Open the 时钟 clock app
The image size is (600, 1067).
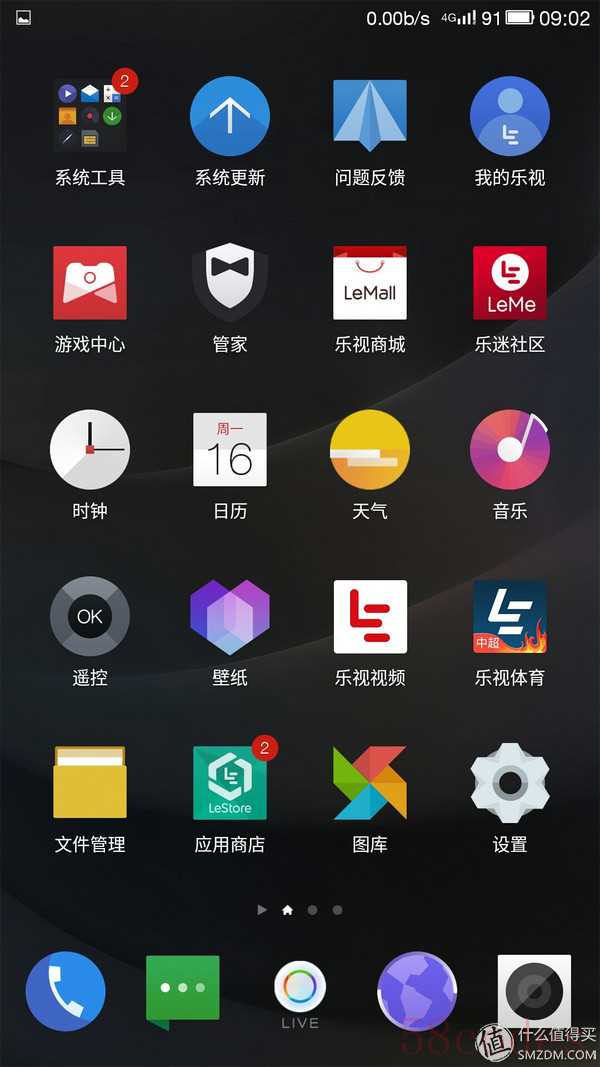click(x=90, y=450)
